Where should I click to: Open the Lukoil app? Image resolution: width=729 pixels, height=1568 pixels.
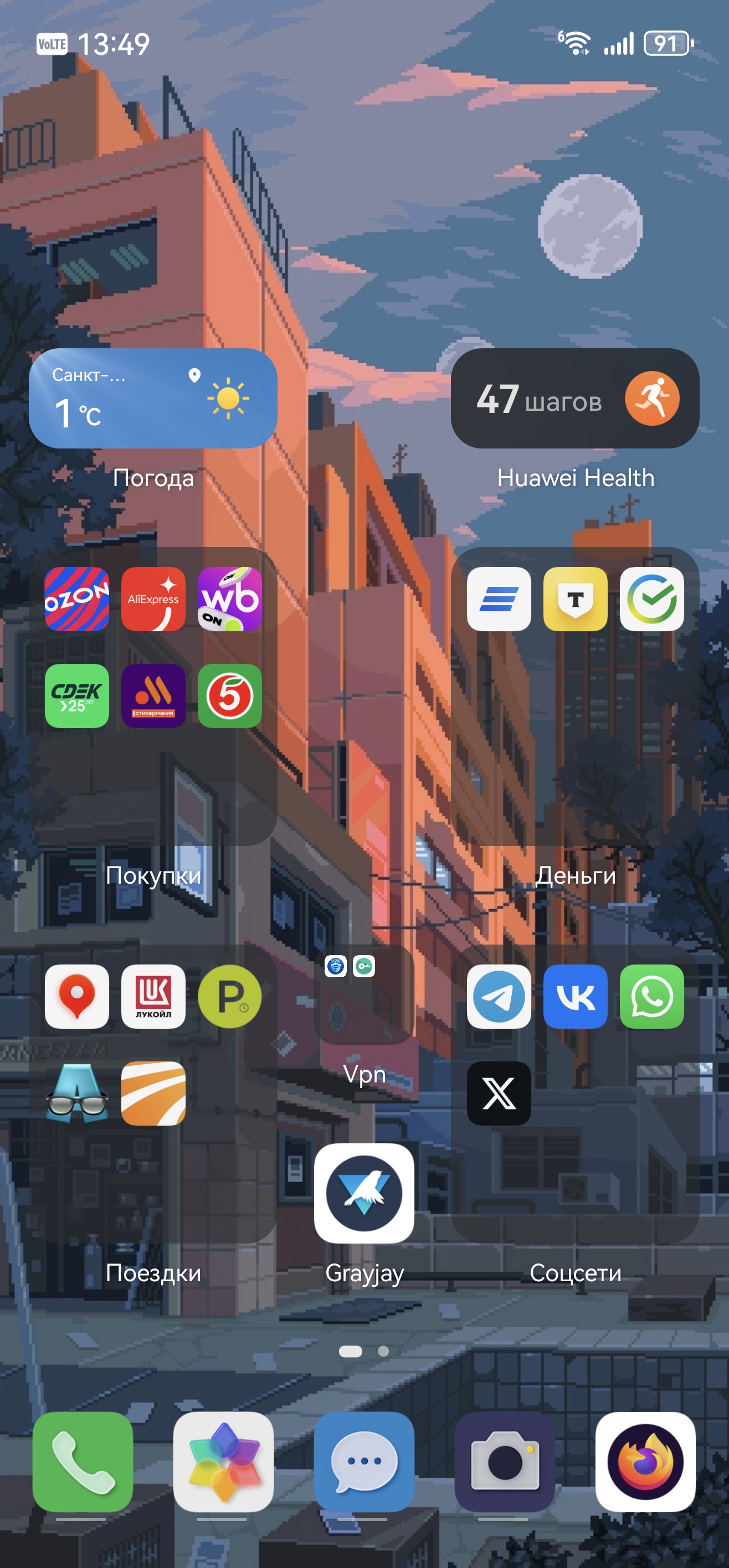(x=153, y=997)
